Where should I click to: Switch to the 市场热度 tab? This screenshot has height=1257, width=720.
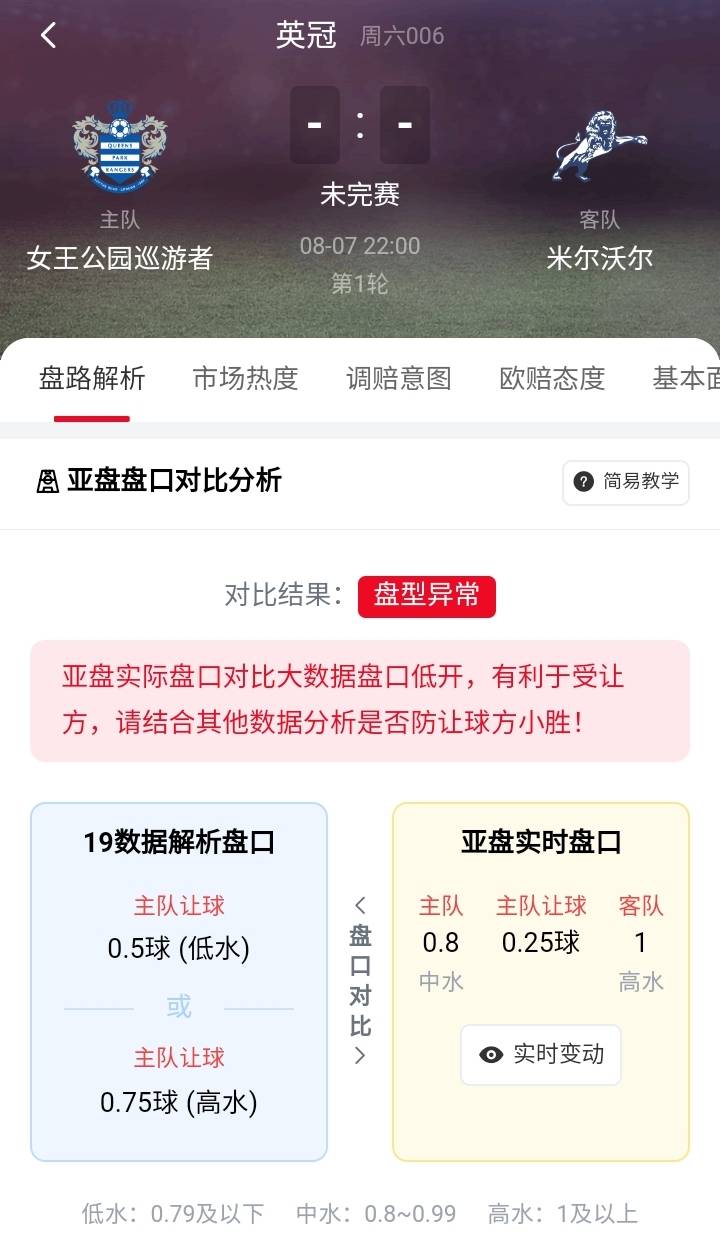(245, 378)
